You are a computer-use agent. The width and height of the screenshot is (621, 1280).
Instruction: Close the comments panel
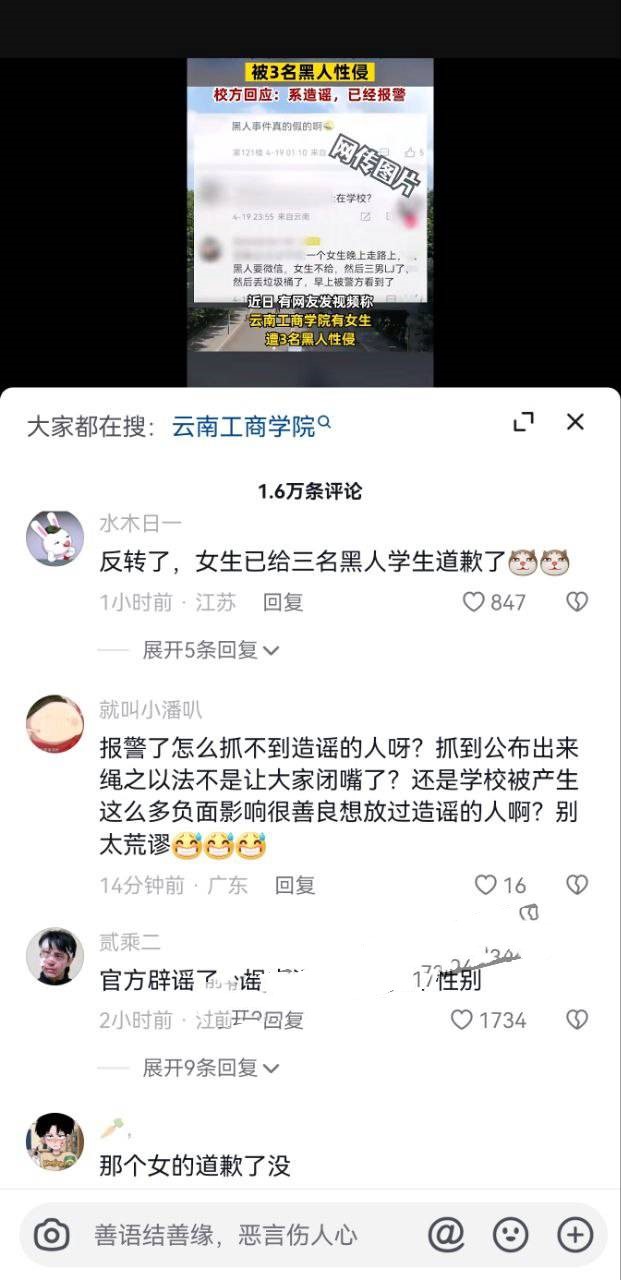click(575, 422)
